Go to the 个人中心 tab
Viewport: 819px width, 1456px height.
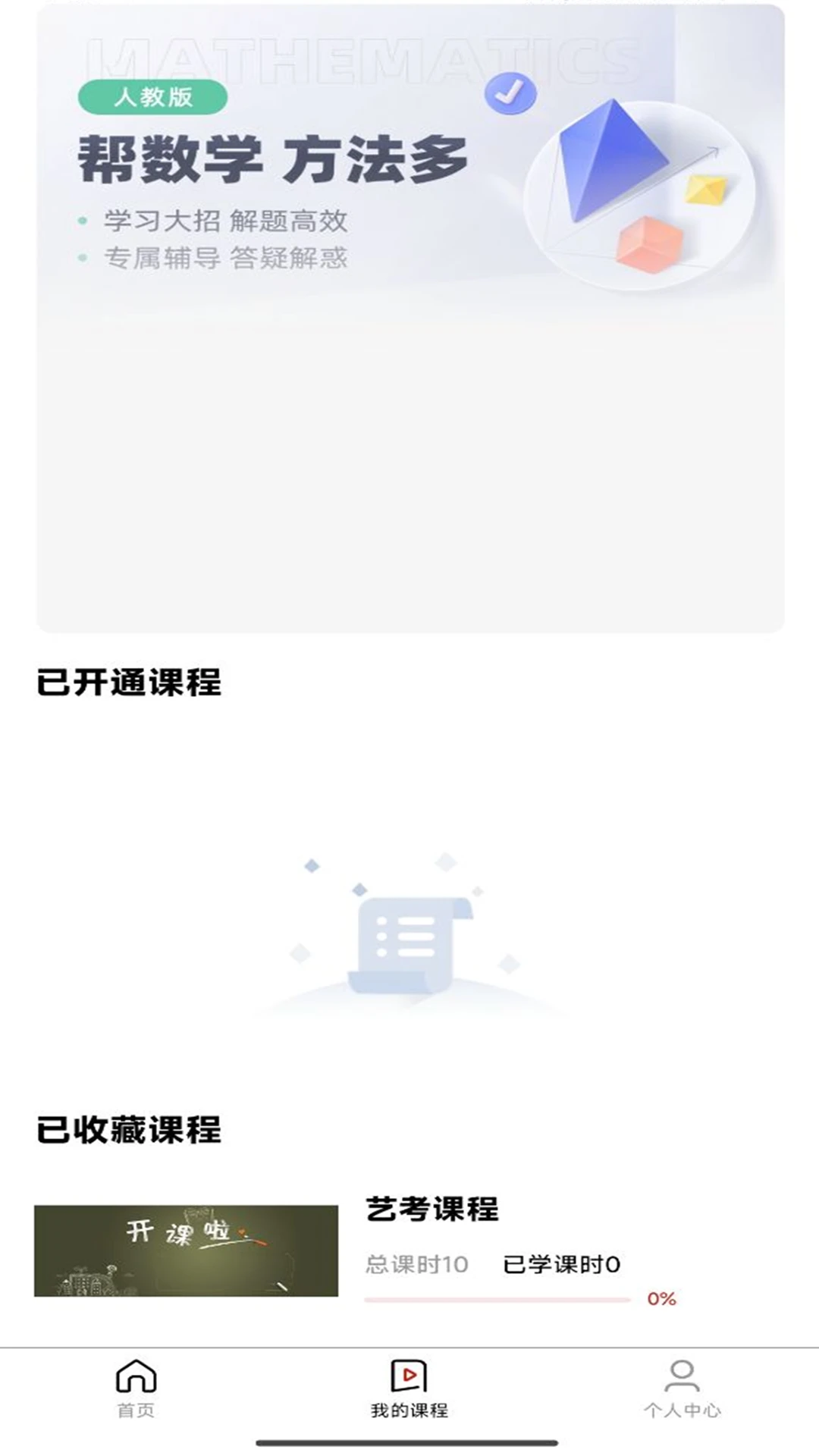point(682,1389)
